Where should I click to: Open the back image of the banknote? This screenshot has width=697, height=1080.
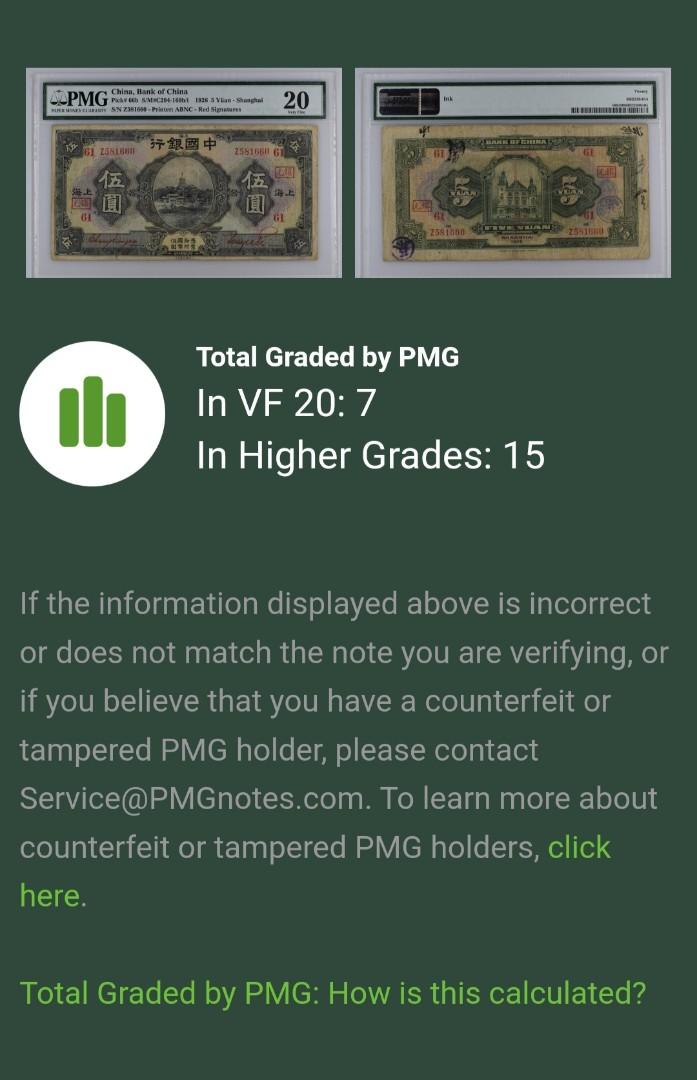point(512,173)
